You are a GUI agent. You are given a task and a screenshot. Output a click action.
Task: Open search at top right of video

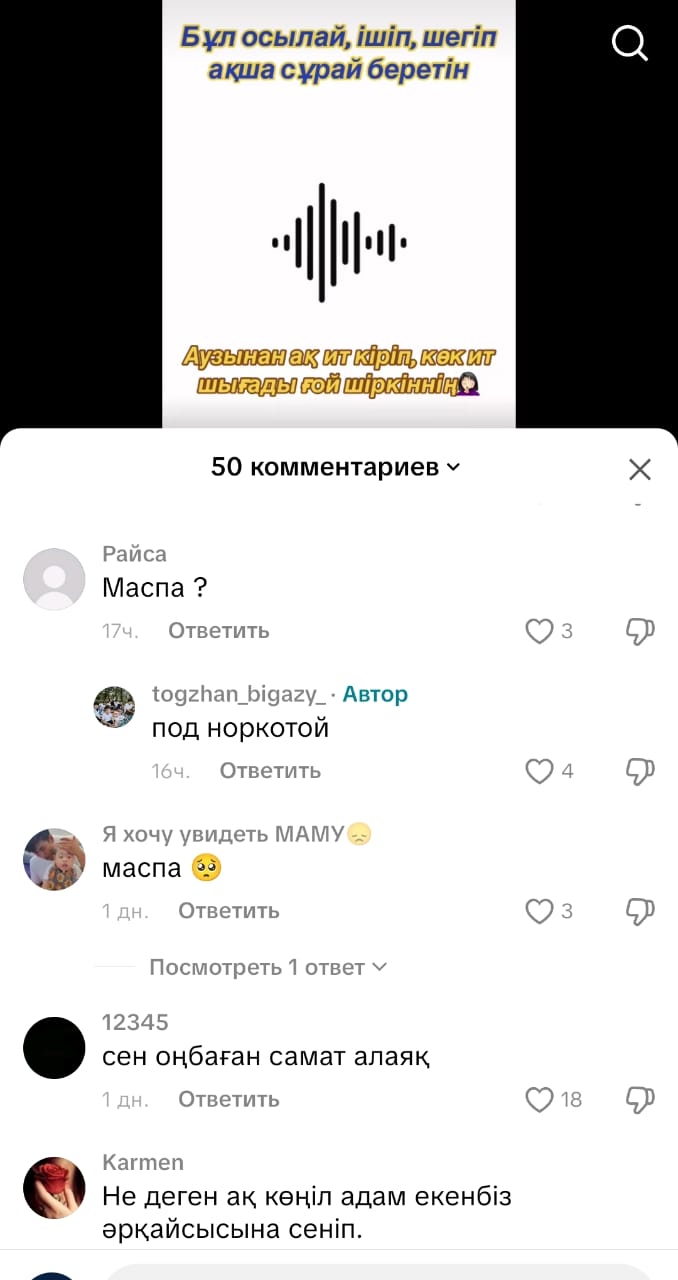click(x=630, y=43)
